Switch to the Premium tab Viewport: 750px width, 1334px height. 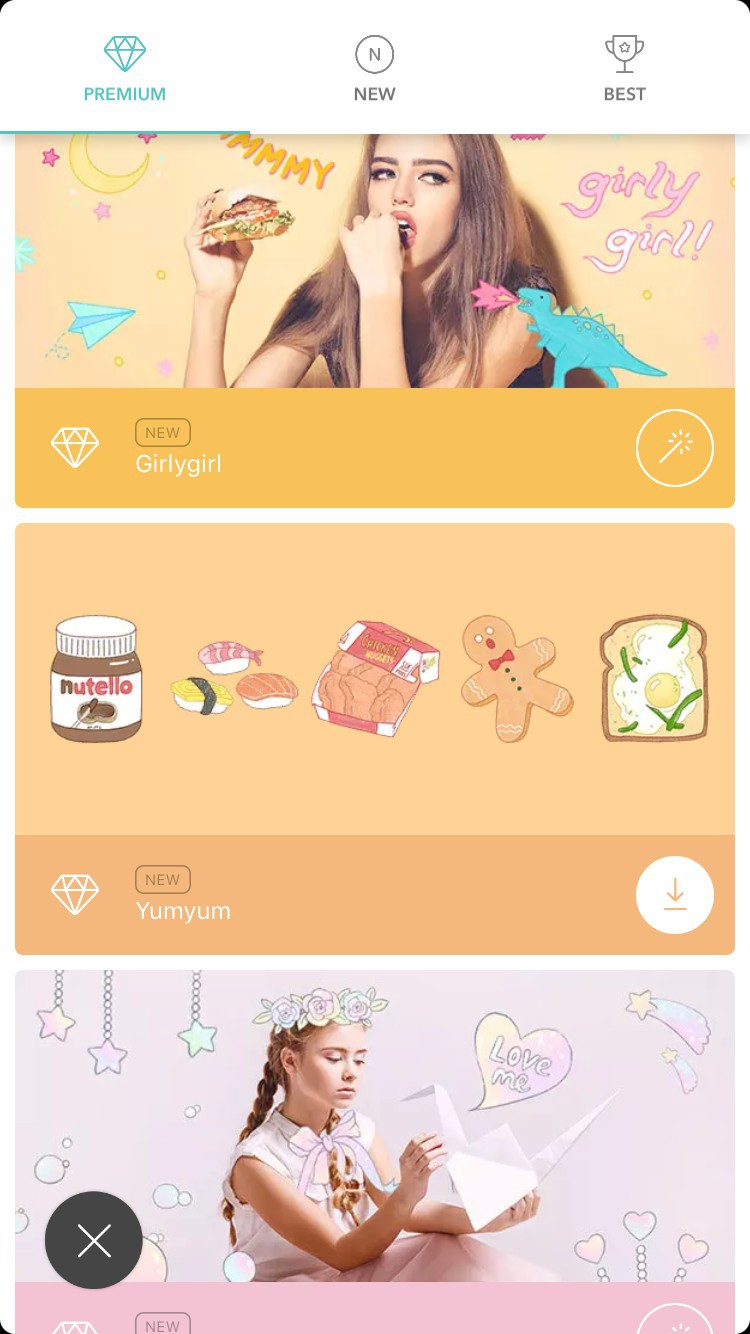point(125,68)
